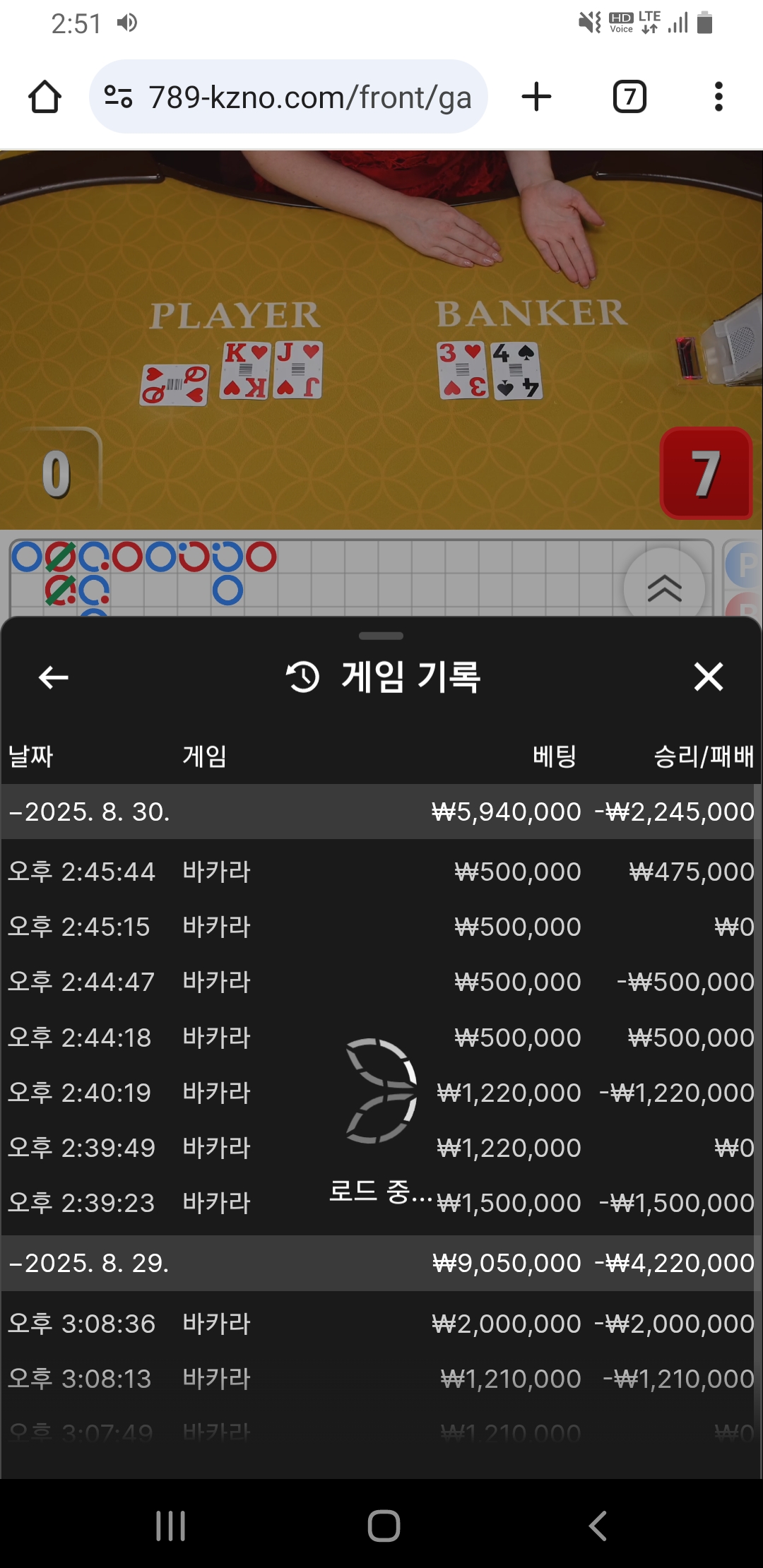This screenshot has height=1568, width=763.
Task: Go back from the game history panel
Action: [54, 677]
